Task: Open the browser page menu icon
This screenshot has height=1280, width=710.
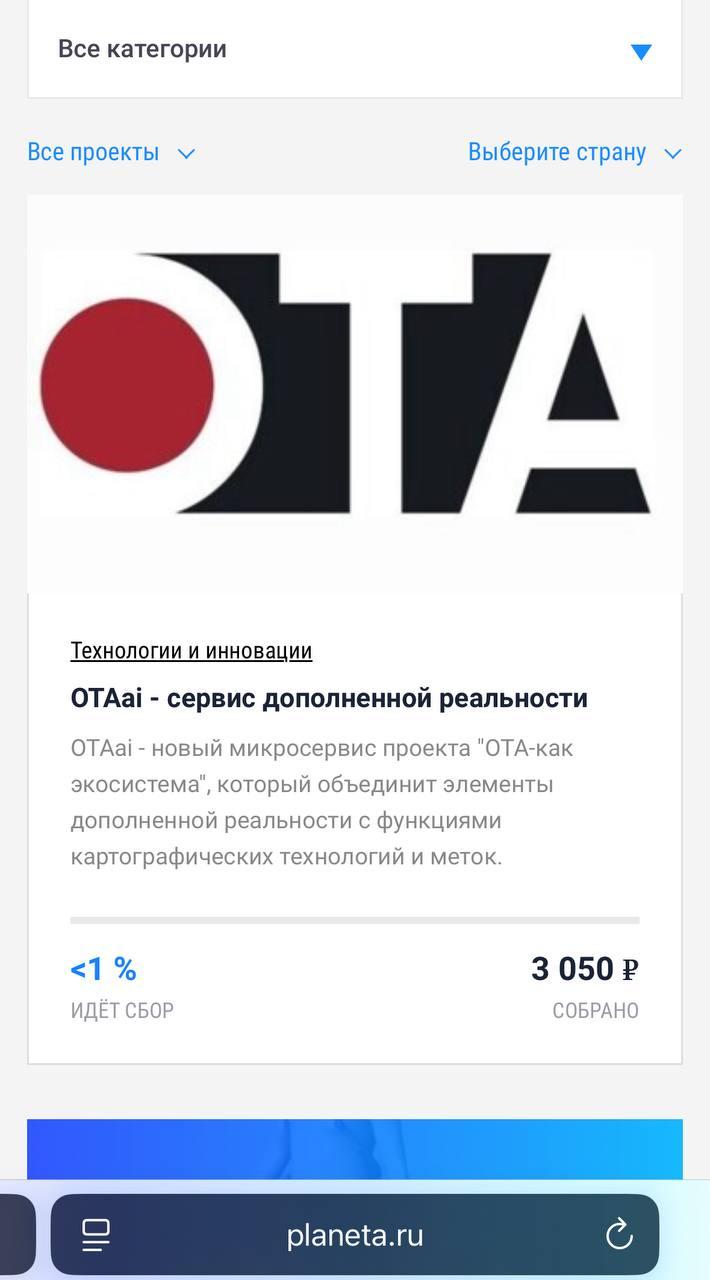Action: (x=96, y=1234)
